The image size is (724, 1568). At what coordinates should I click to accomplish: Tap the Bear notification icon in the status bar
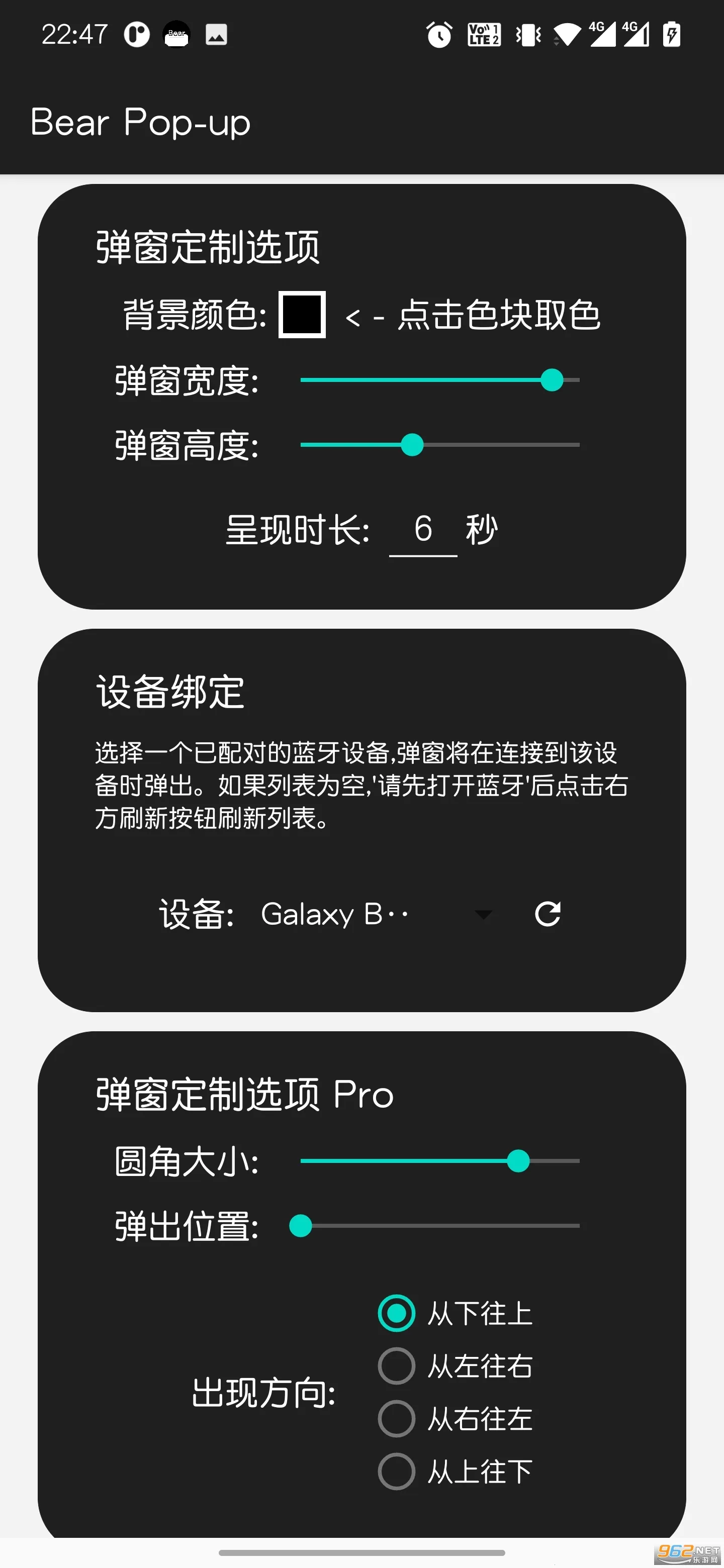(176, 35)
